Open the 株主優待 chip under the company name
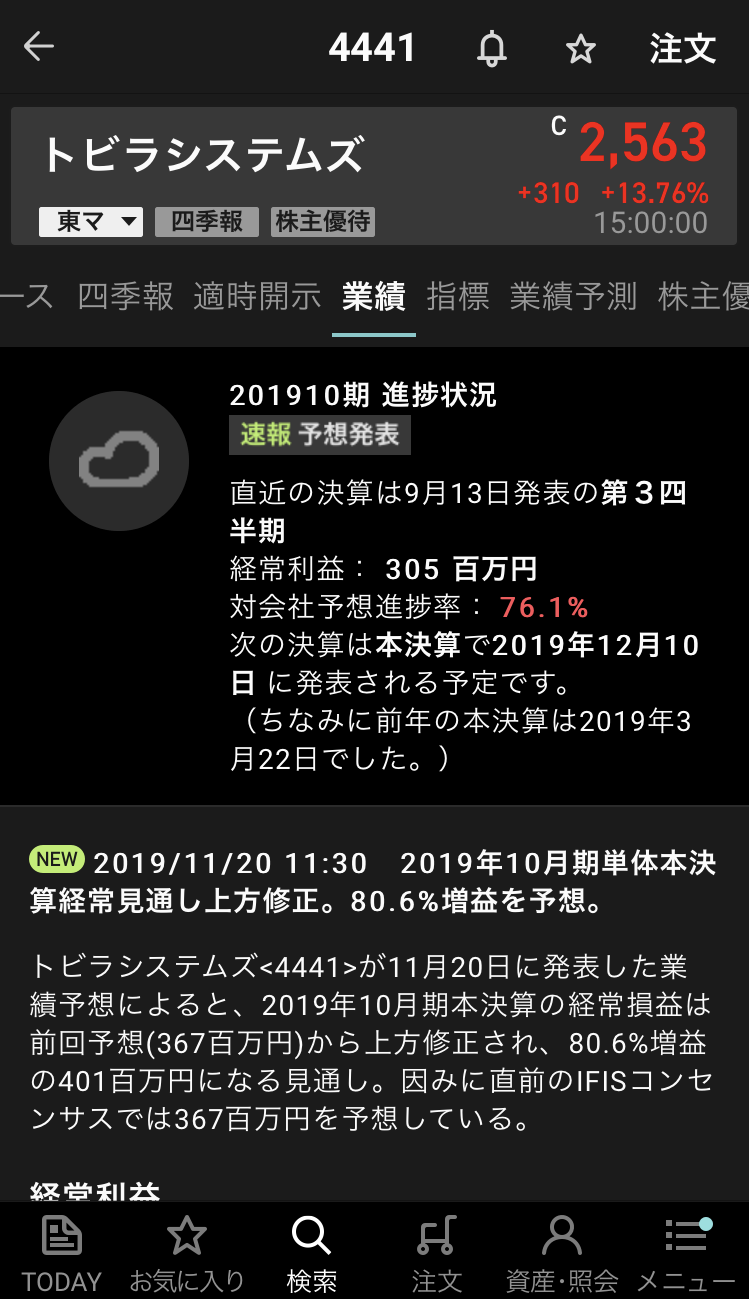 click(323, 221)
